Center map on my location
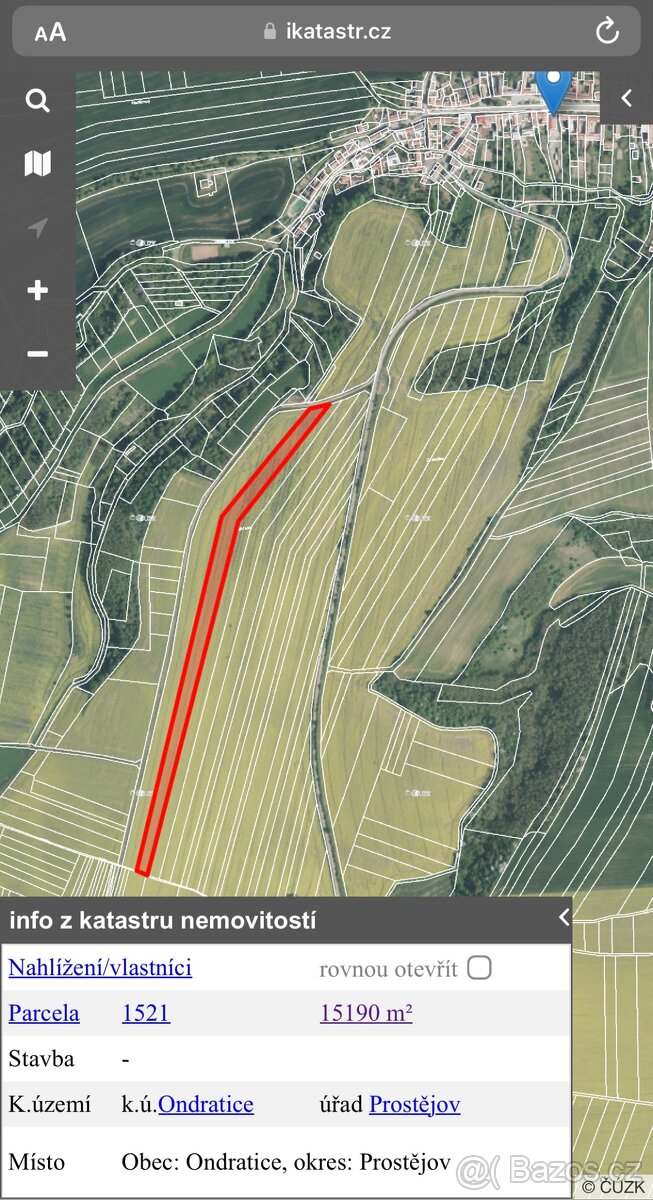The width and height of the screenshot is (653, 1200). (x=37, y=228)
